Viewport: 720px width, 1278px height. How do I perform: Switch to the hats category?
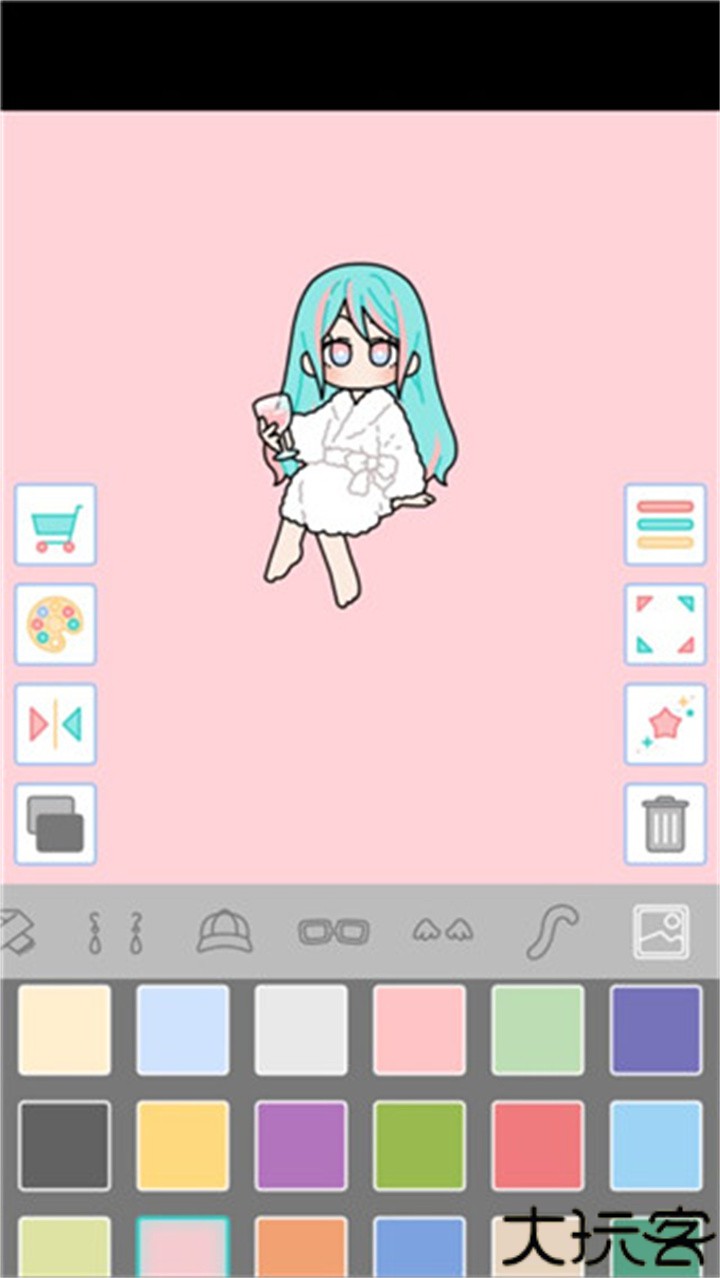point(225,932)
